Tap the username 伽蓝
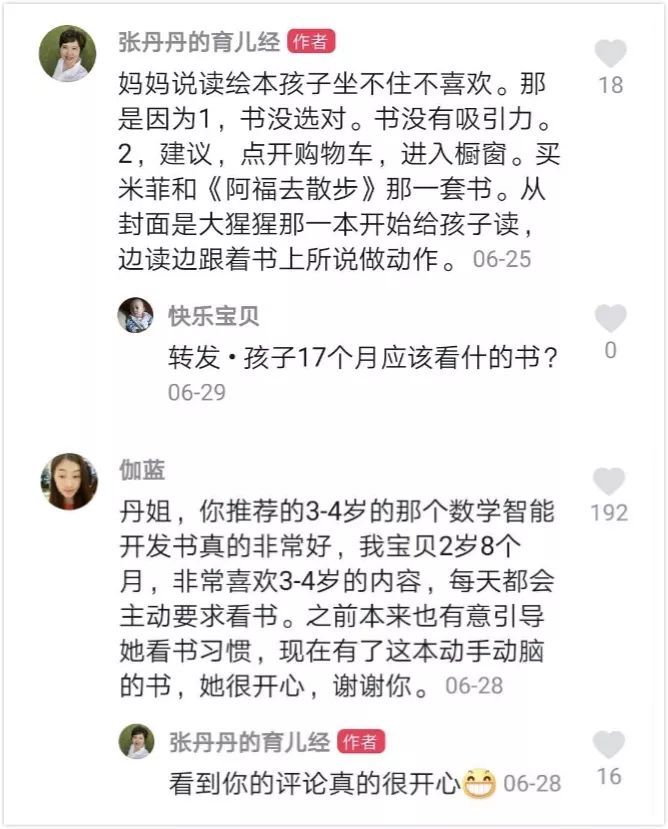The height and width of the screenshot is (829, 668). pos(142,470)
